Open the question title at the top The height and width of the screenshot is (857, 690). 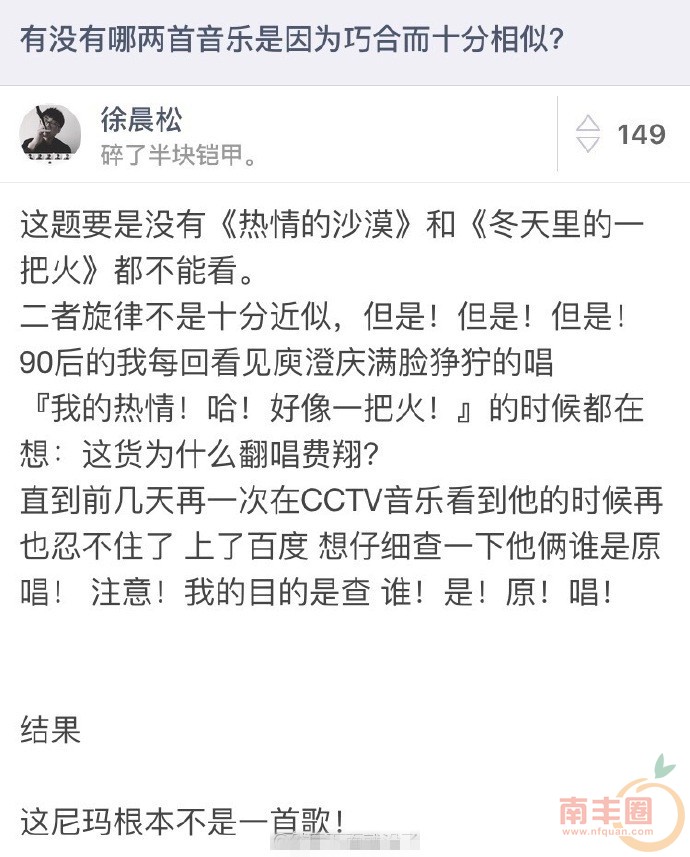click(291, 41)
